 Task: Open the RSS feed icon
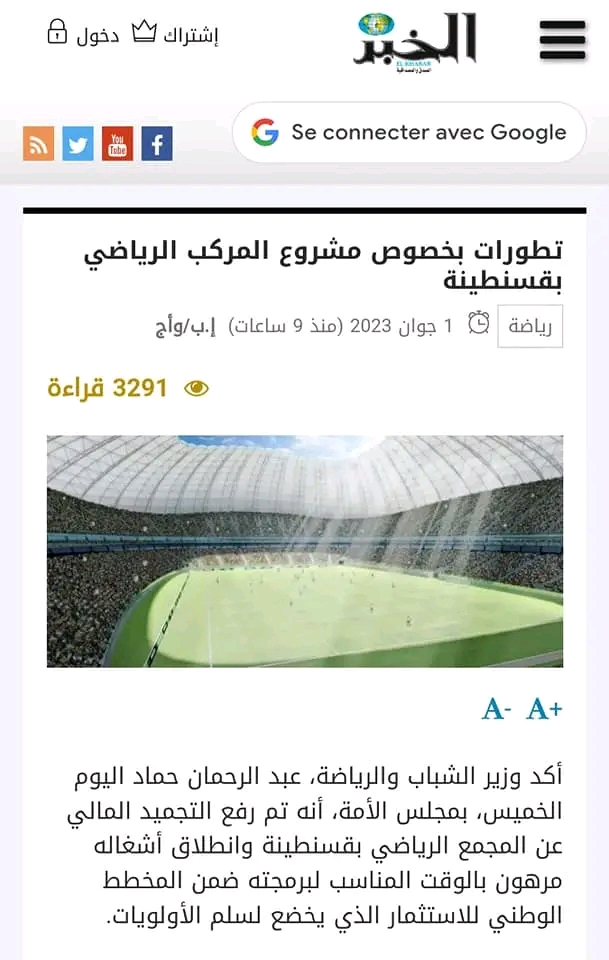38,144
